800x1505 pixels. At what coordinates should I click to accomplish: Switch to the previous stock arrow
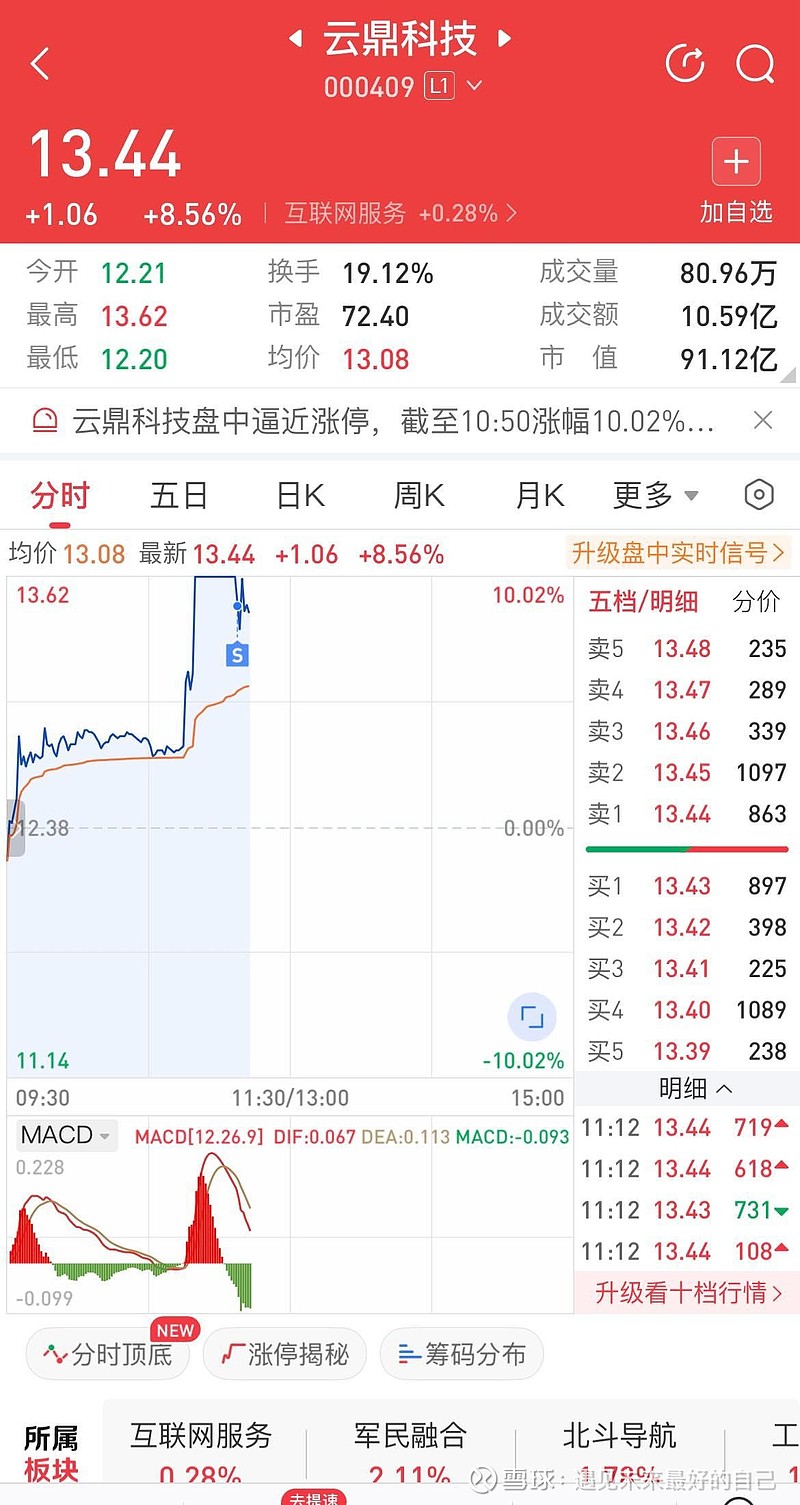coord(295,39)
